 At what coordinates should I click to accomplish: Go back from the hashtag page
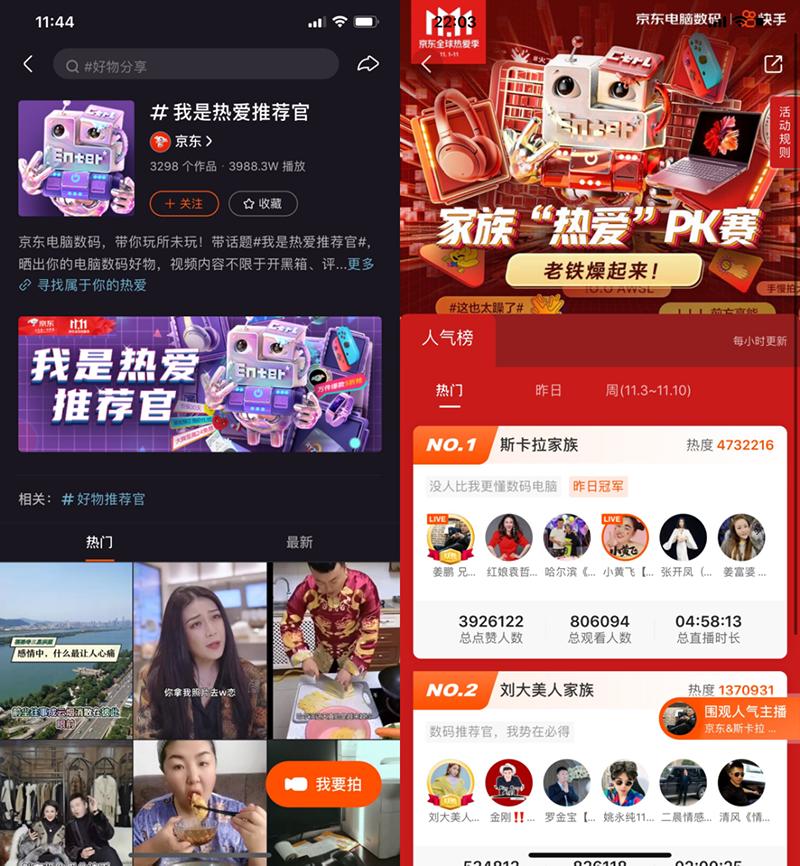pos(28,64)
